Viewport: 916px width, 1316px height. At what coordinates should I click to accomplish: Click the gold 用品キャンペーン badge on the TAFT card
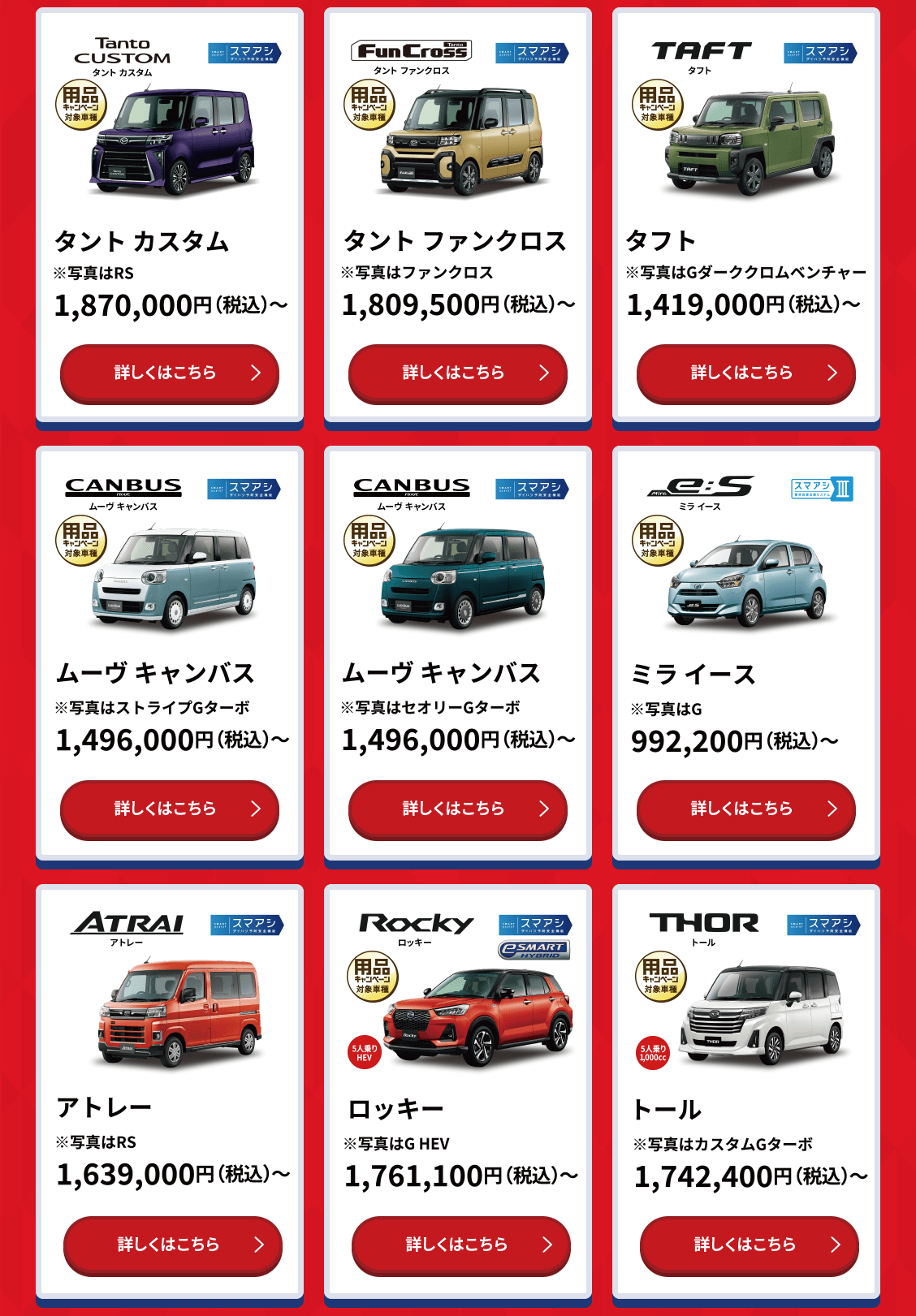(658, 106)
